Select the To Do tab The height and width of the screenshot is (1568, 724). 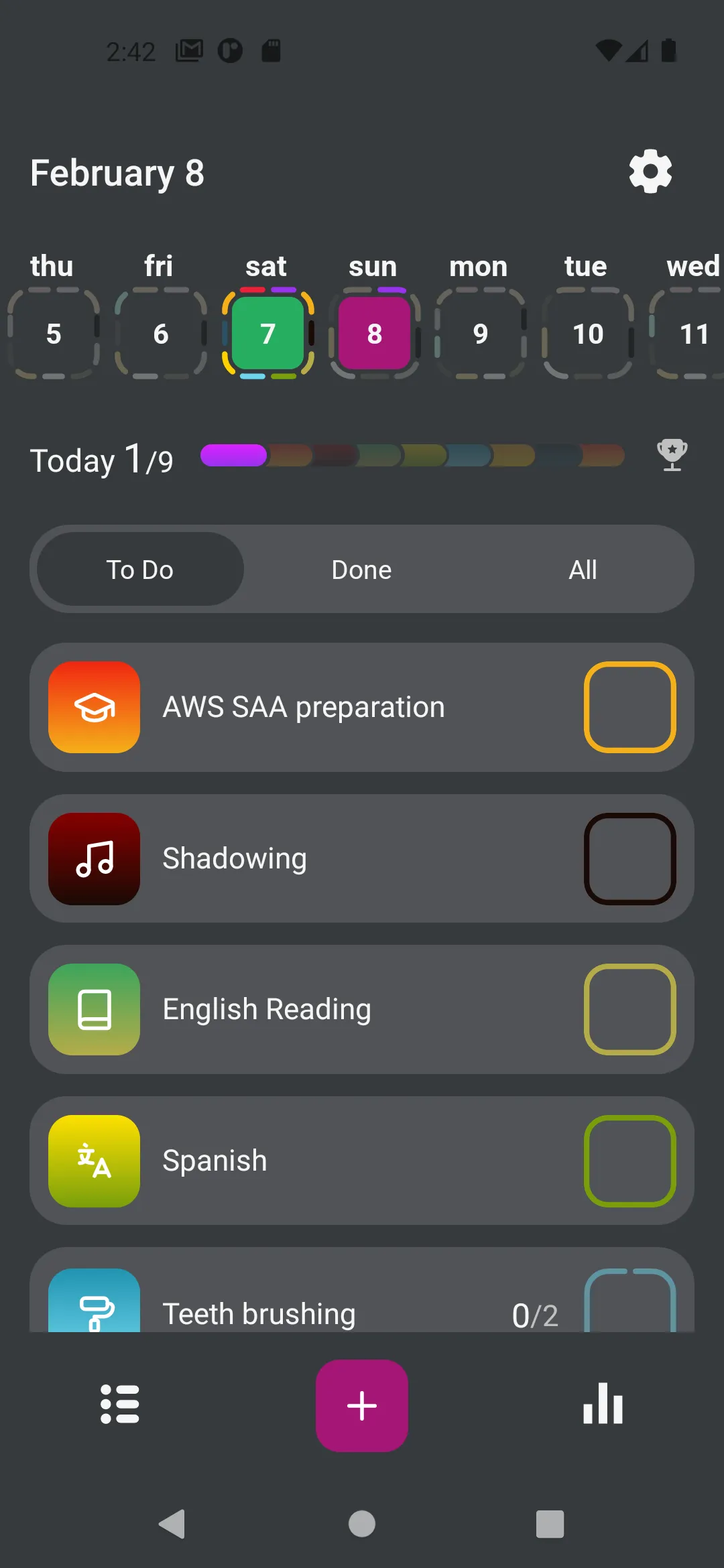[140, 569]
